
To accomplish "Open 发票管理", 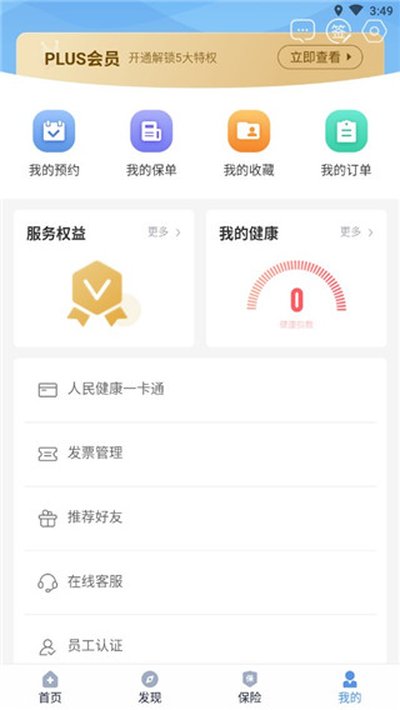I will point(200,454).
